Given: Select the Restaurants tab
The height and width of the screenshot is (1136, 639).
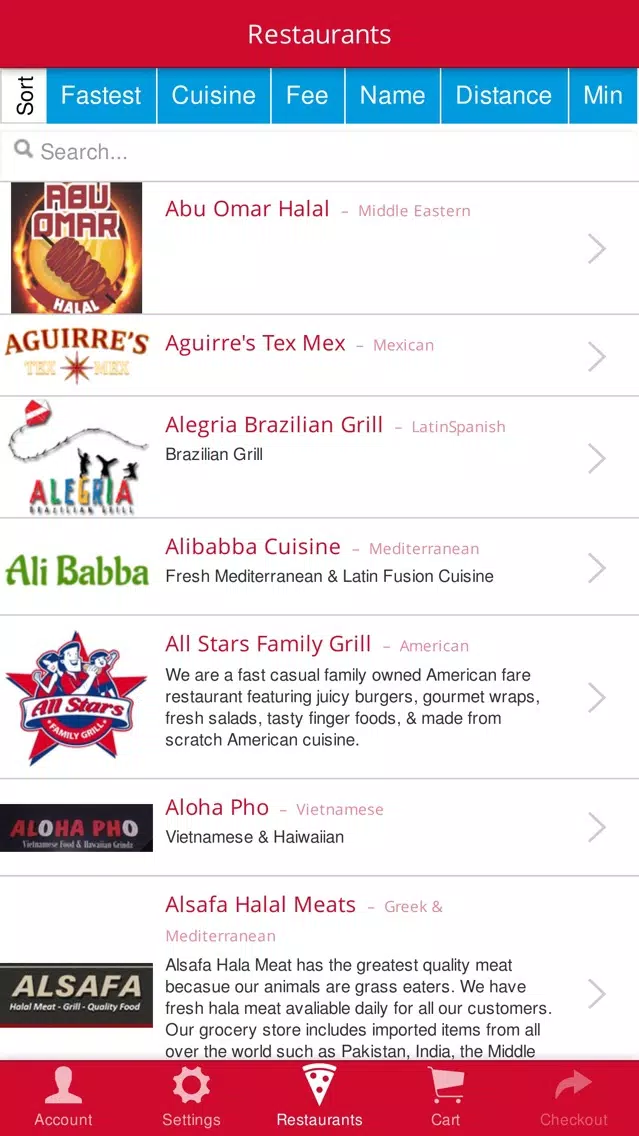Looking at the screenshot, I should click(x=319, y=1097).
